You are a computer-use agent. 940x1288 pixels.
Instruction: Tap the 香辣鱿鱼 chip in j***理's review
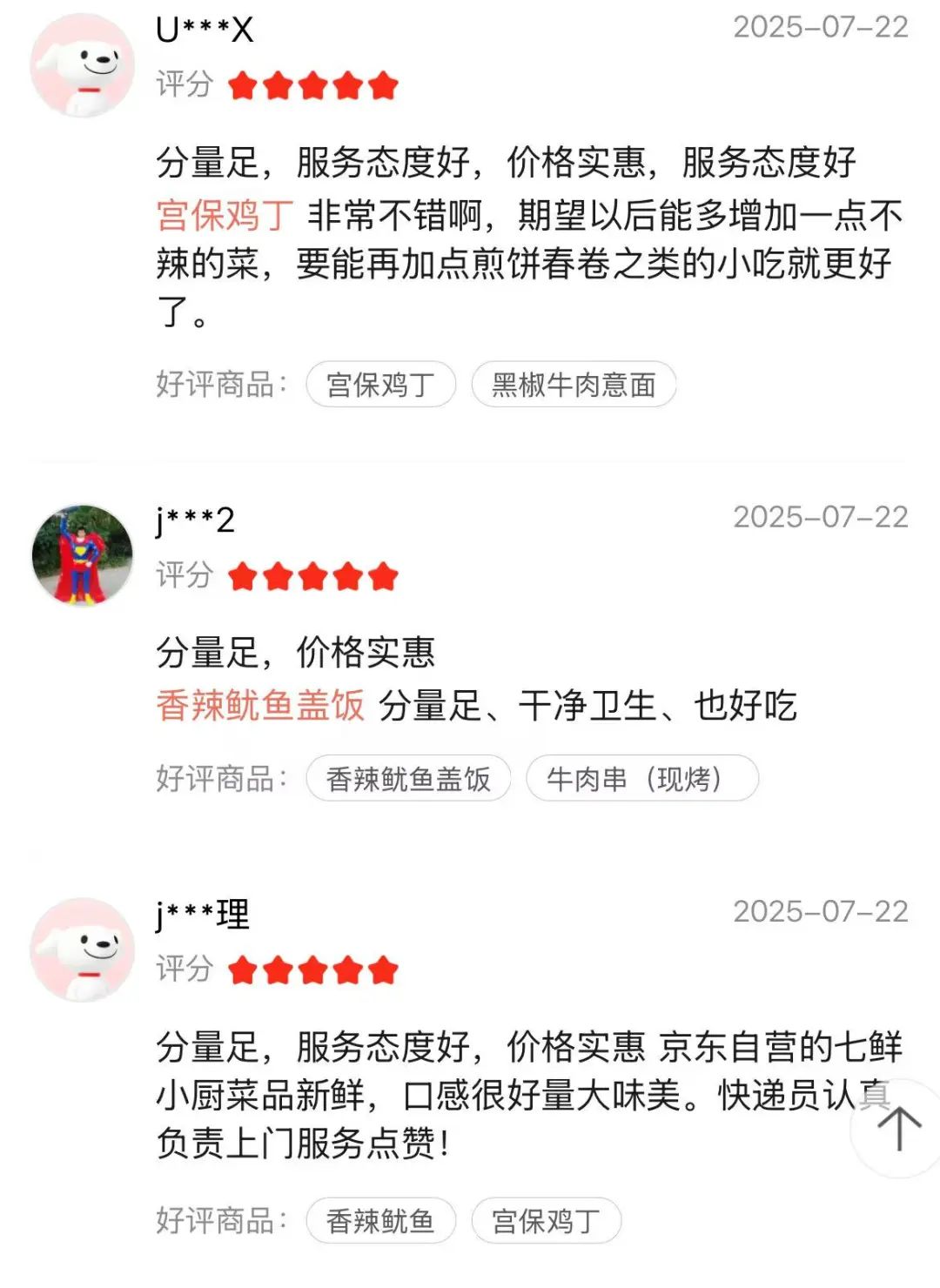[380, 1221]
